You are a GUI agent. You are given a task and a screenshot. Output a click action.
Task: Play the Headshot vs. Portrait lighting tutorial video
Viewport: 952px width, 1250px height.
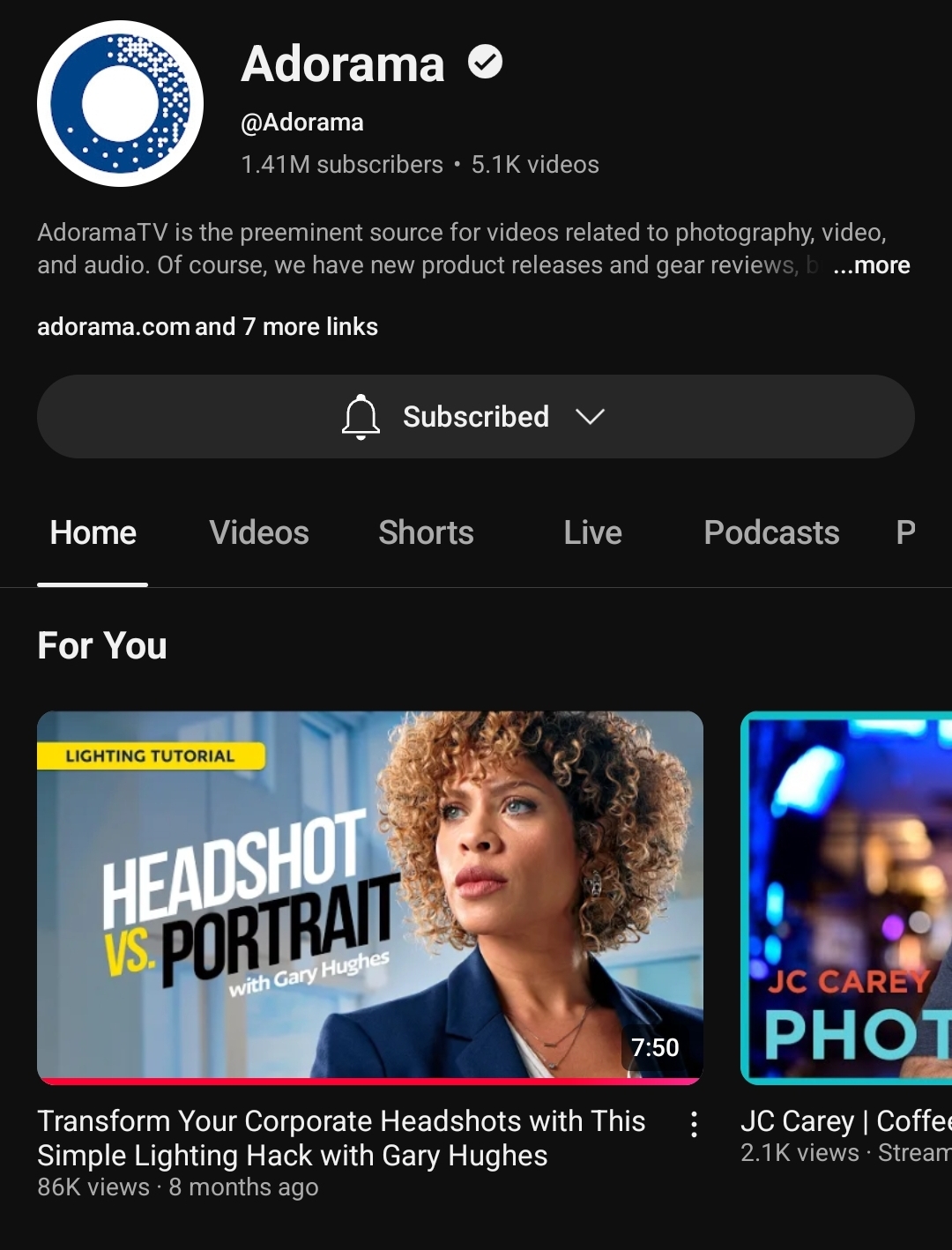tap(369, 897)
